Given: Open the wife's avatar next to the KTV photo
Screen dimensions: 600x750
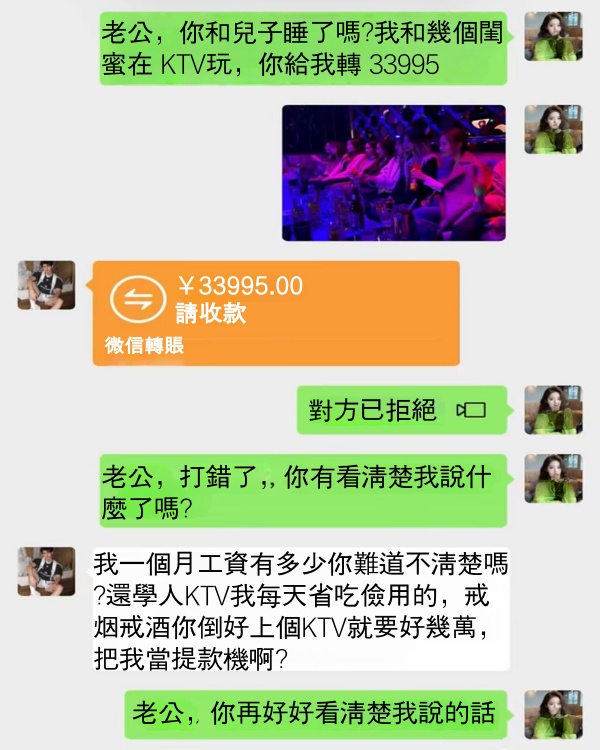Looking at the screenshot, I should [x=553, y=129].
